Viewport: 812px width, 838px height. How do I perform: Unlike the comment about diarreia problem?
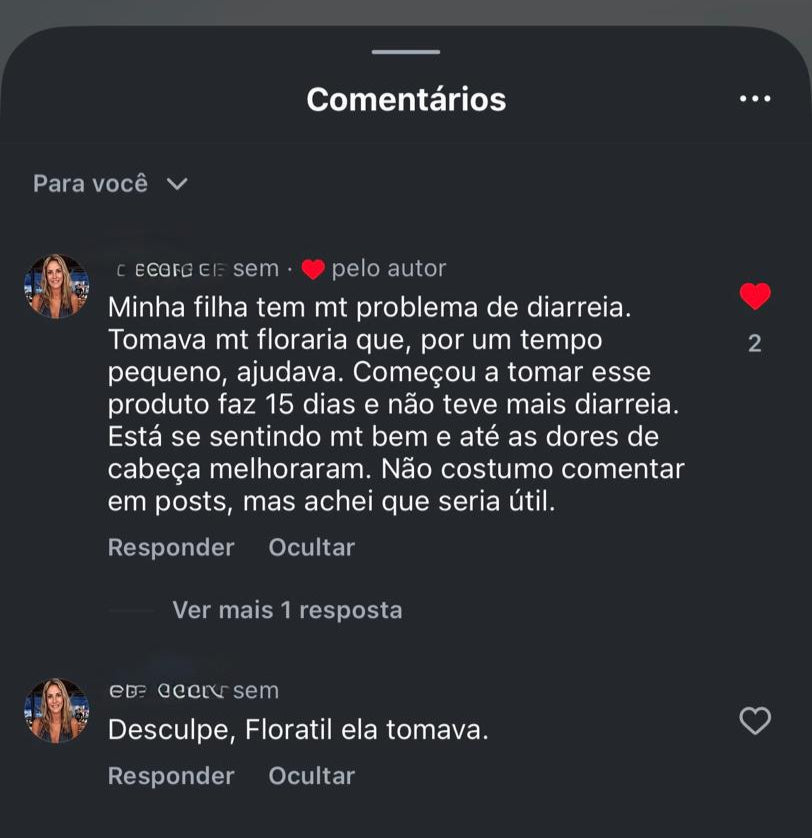click(x=755, y=296)
